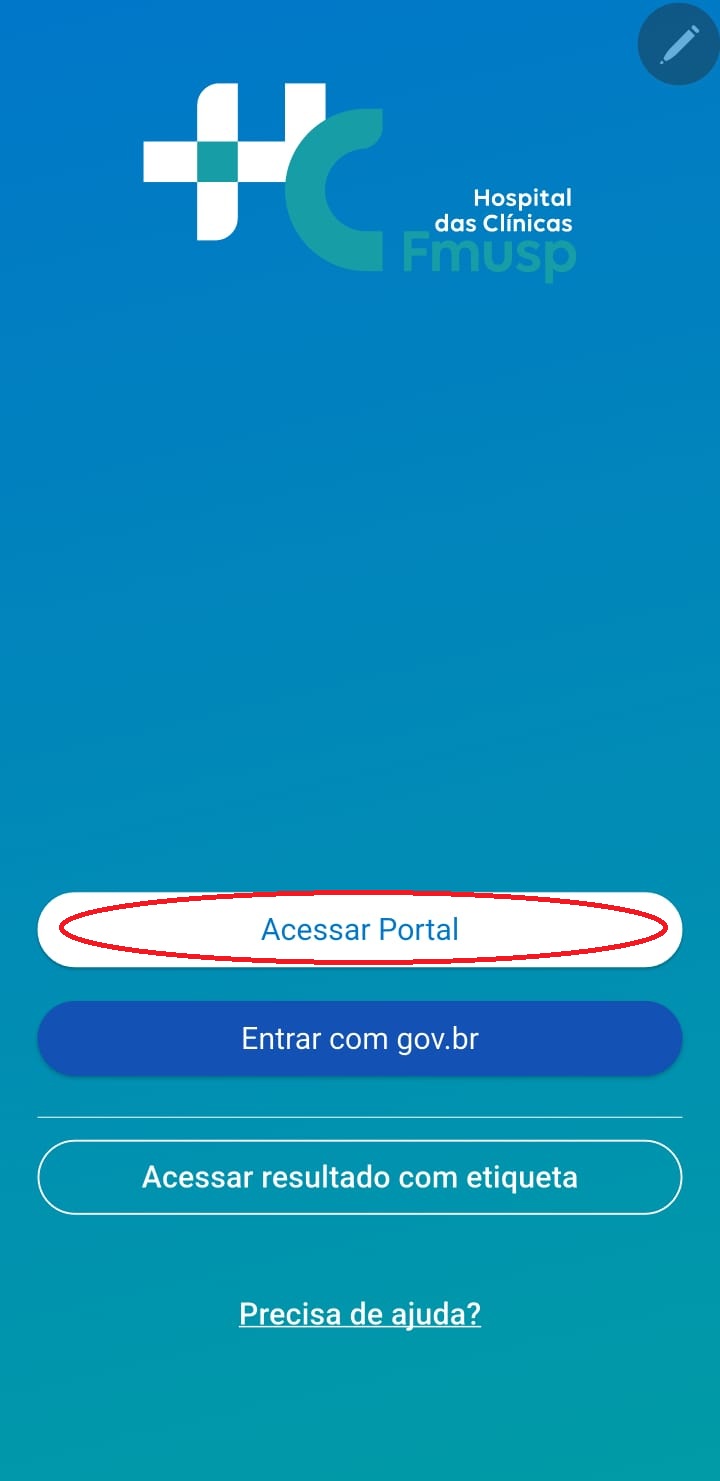This screenshot has height=1481, width=720.
Task: Tap the pencil edit icon
Action: coord(679,44)
